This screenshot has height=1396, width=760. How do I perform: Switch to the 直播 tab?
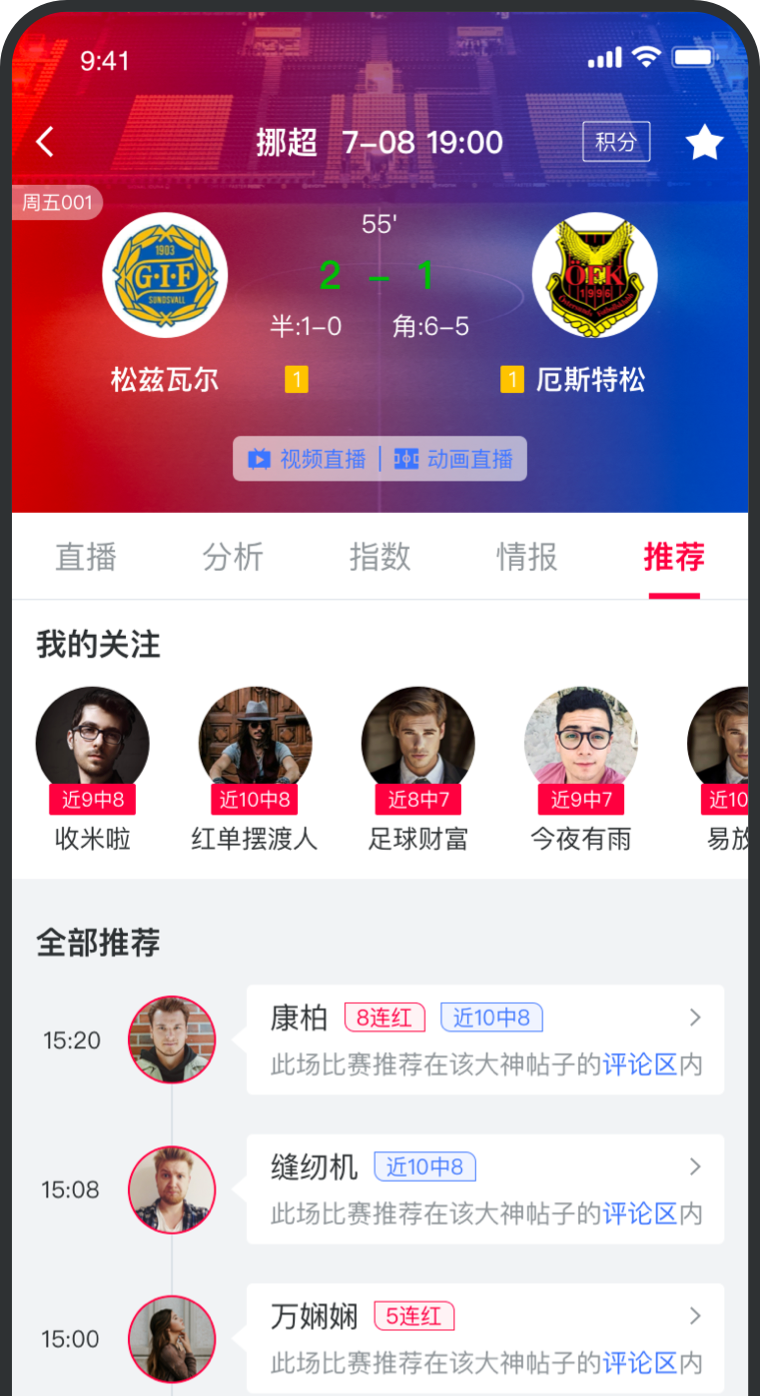[x=86, y=557]
